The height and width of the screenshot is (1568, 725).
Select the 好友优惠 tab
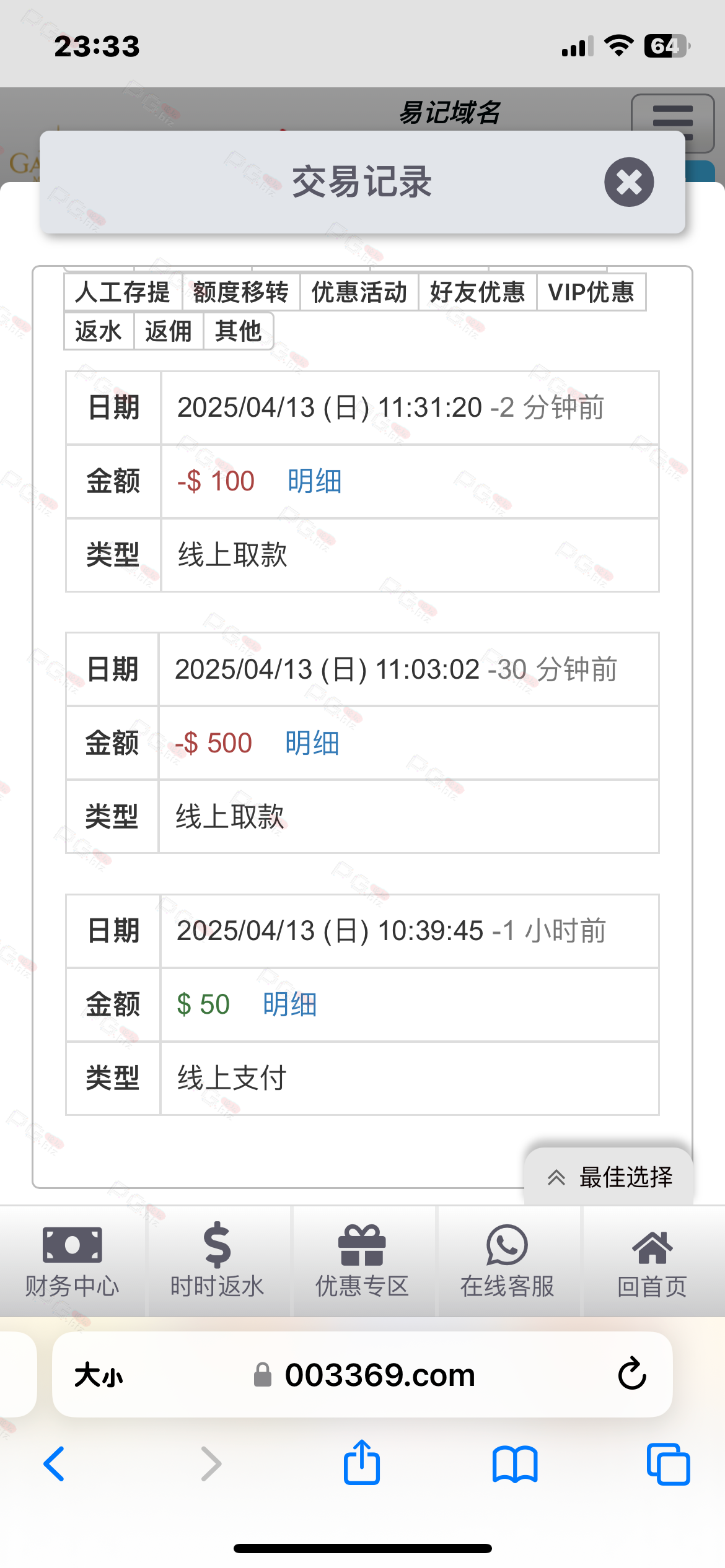point(478,292)
